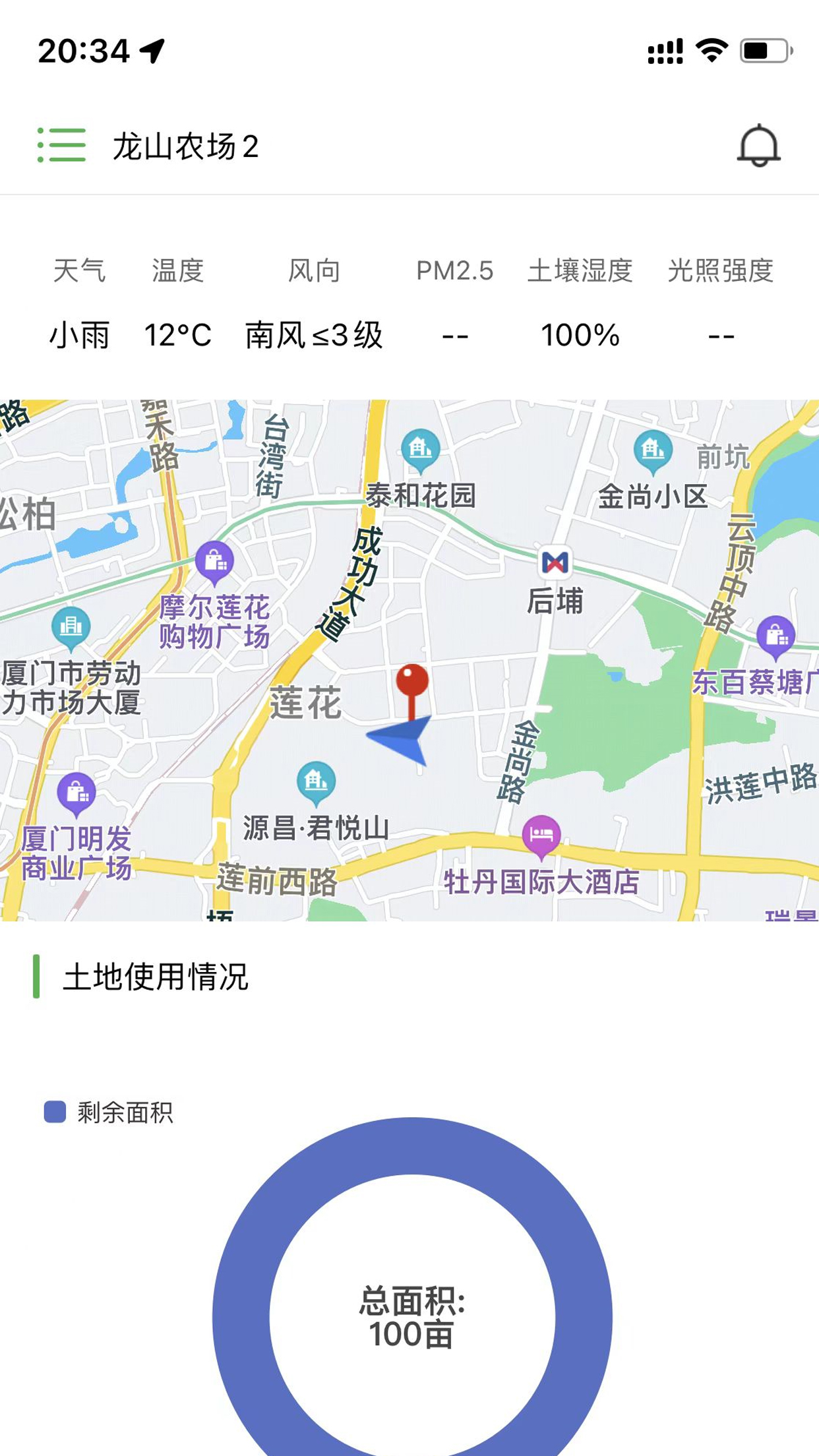The width and height of the screenshot is (819, 1456).
Task: Open the notifications bell
Action: point(758,145)
